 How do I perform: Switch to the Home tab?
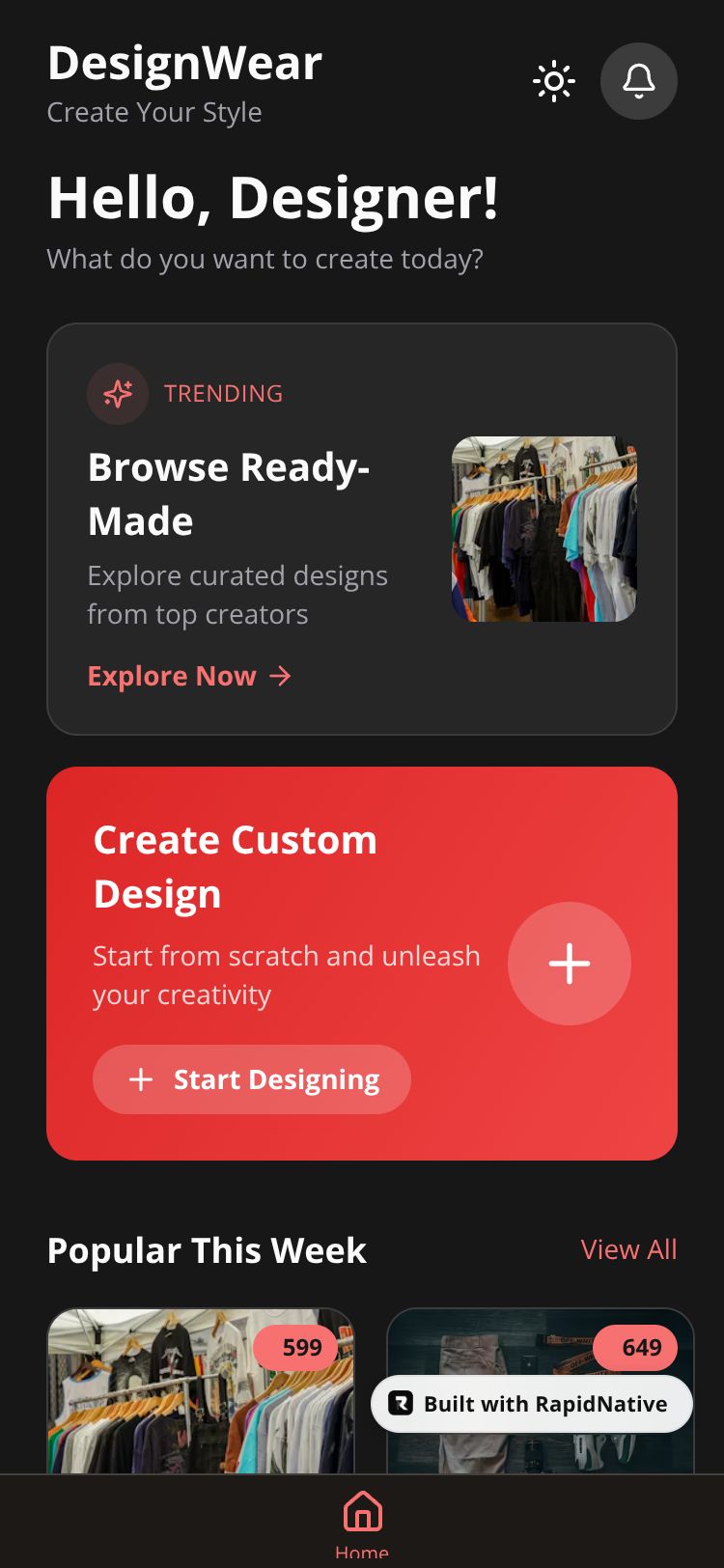coord(362,1520)
